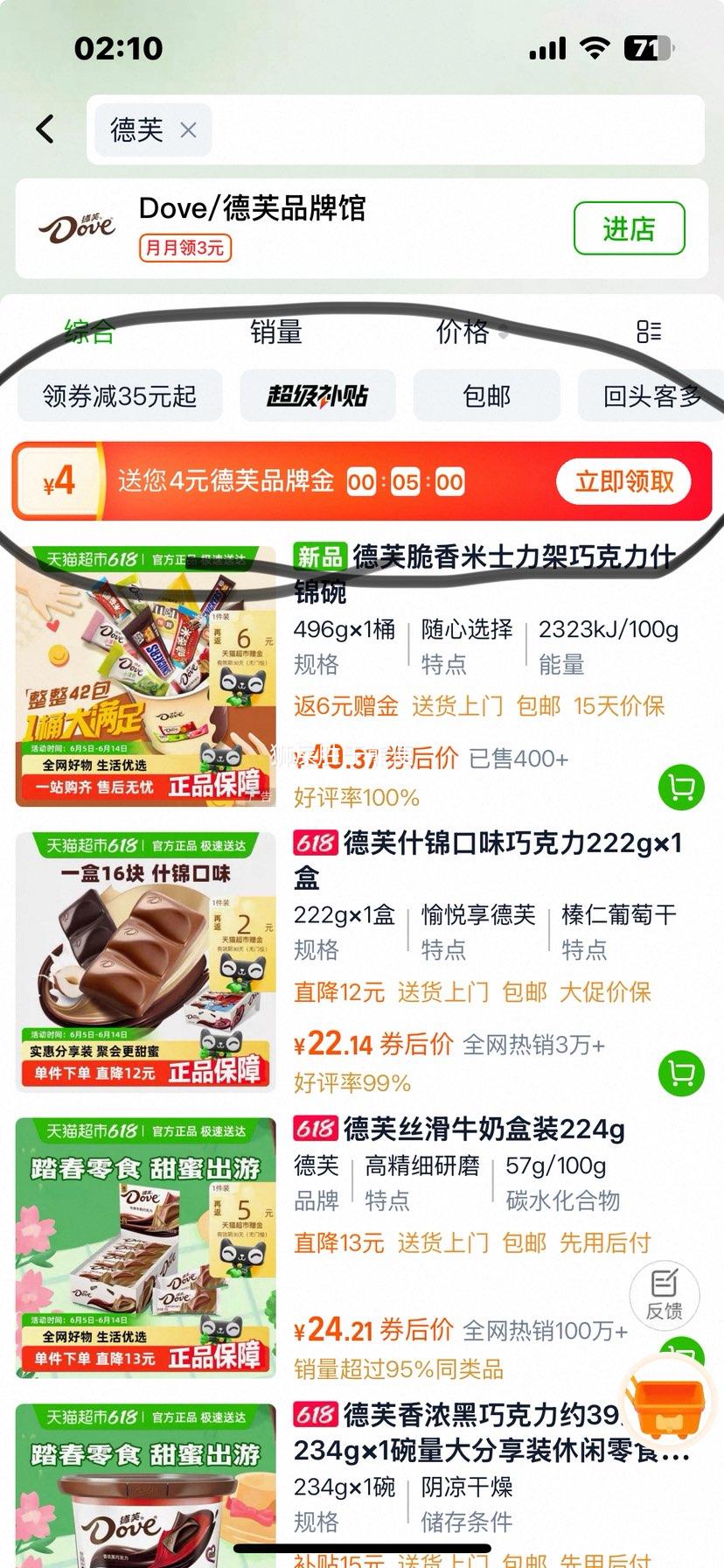The image size is (724, 1568).
Task: Select the 综合 sorting tab
Action: coord(89,332)
